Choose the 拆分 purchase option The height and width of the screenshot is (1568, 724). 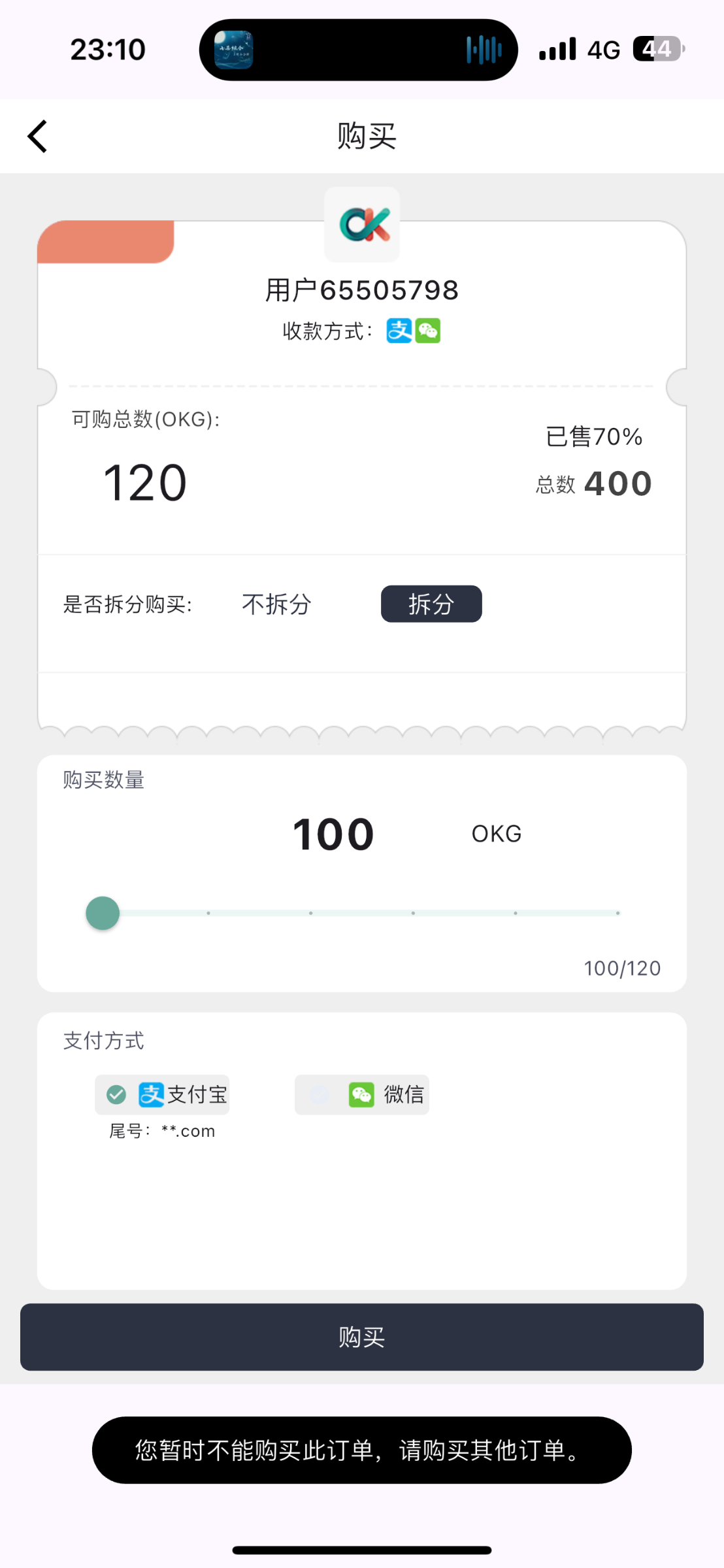point(431,604)
